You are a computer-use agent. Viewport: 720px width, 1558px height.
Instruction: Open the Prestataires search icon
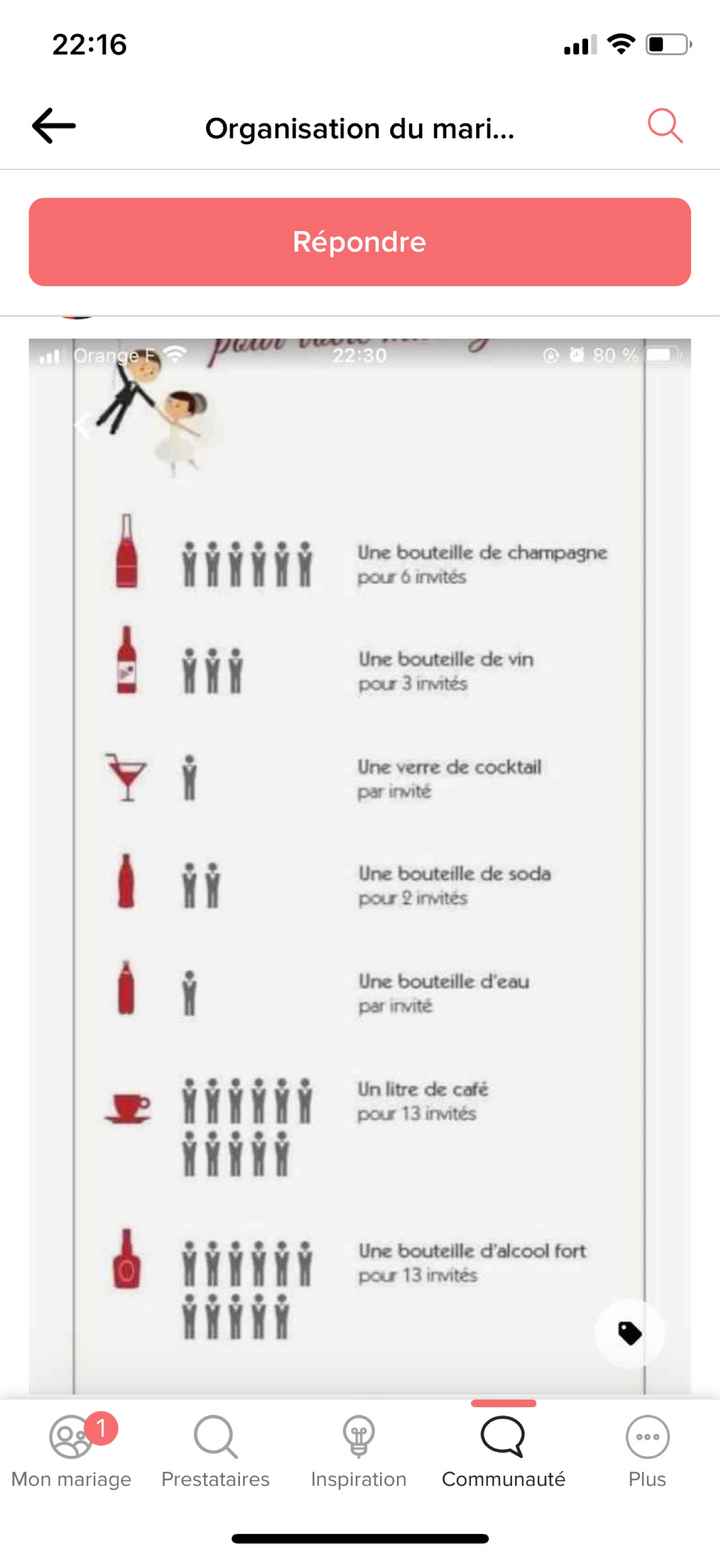(x=215, y=1438)
